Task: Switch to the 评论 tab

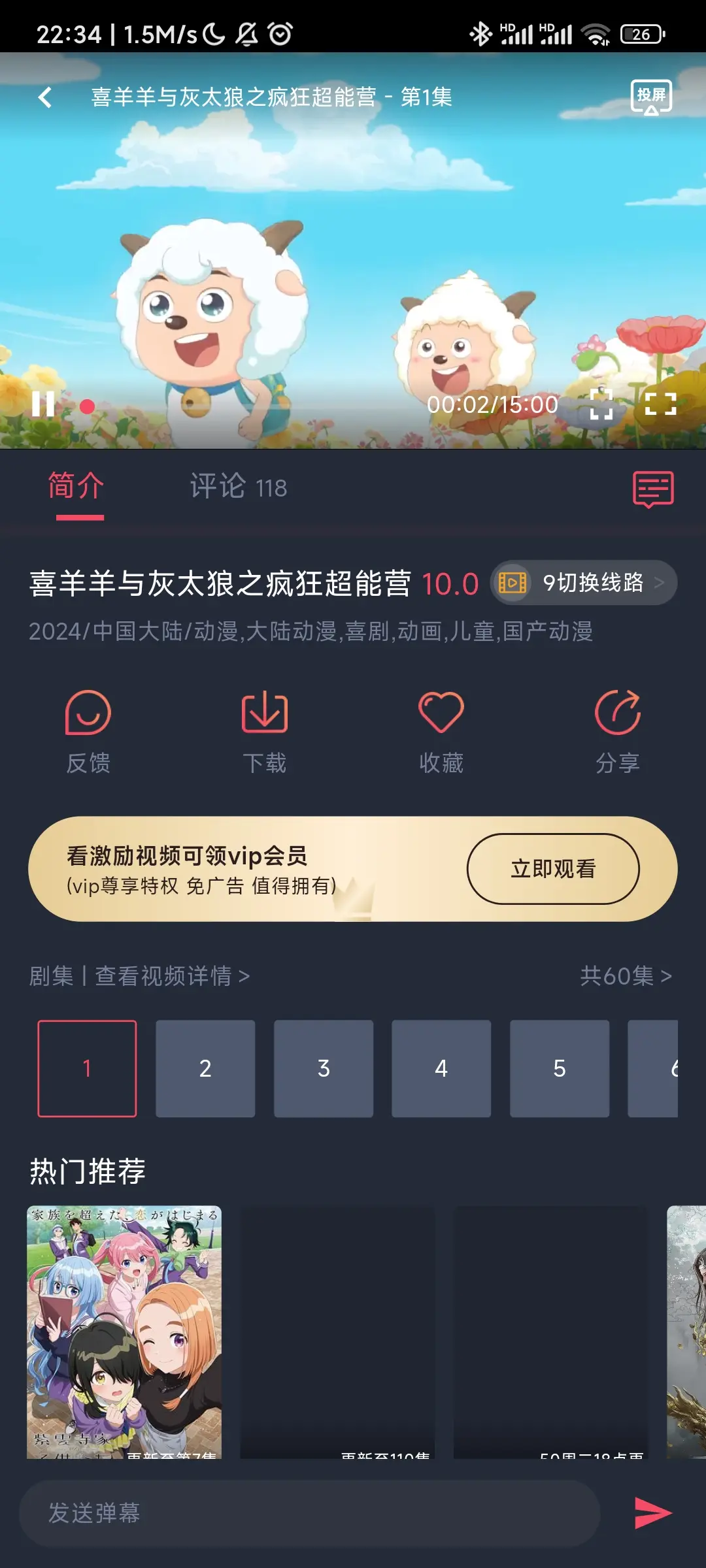Action: point(238,487)
